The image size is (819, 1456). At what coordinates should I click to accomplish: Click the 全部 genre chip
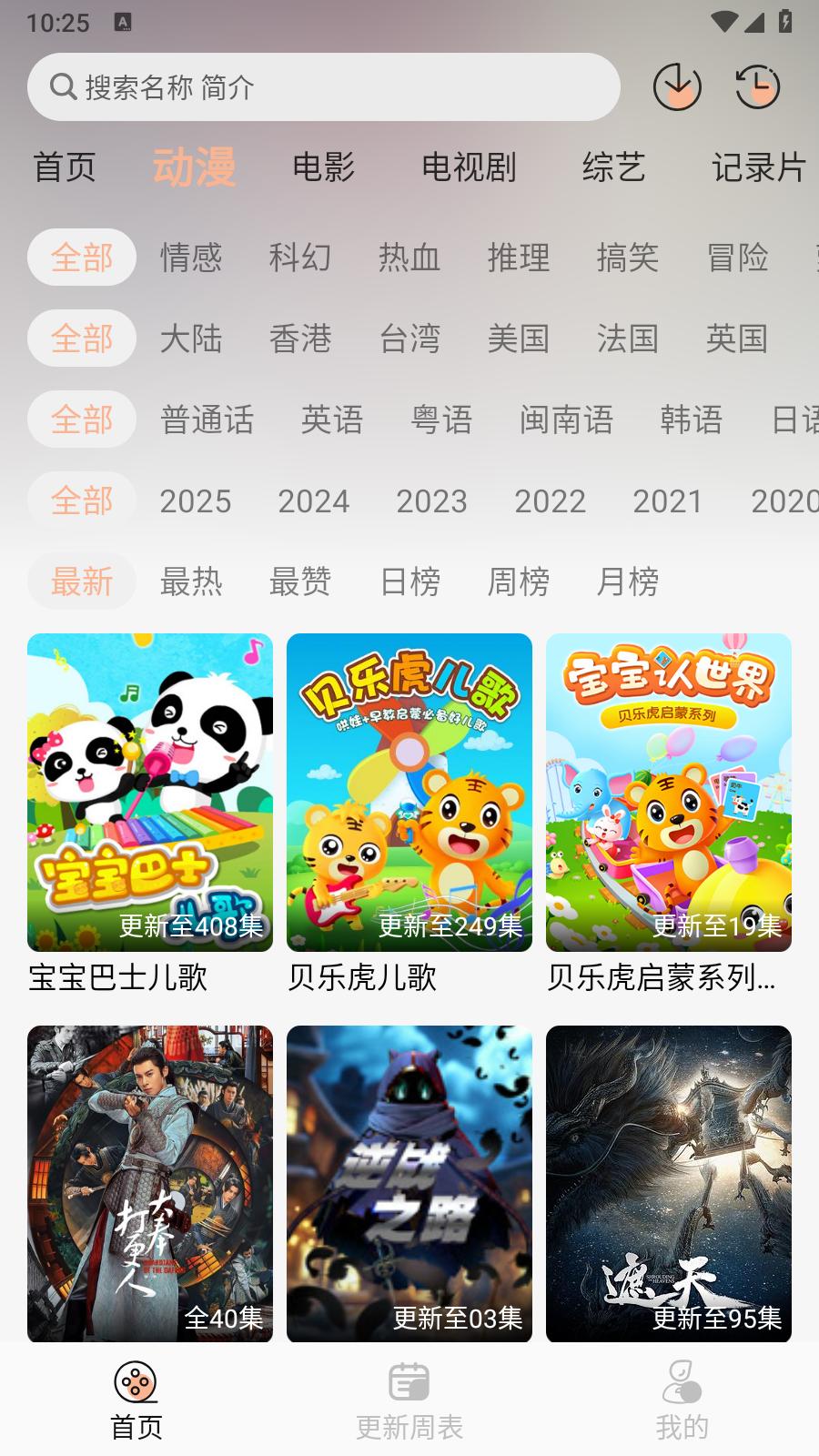click(81, 257)
